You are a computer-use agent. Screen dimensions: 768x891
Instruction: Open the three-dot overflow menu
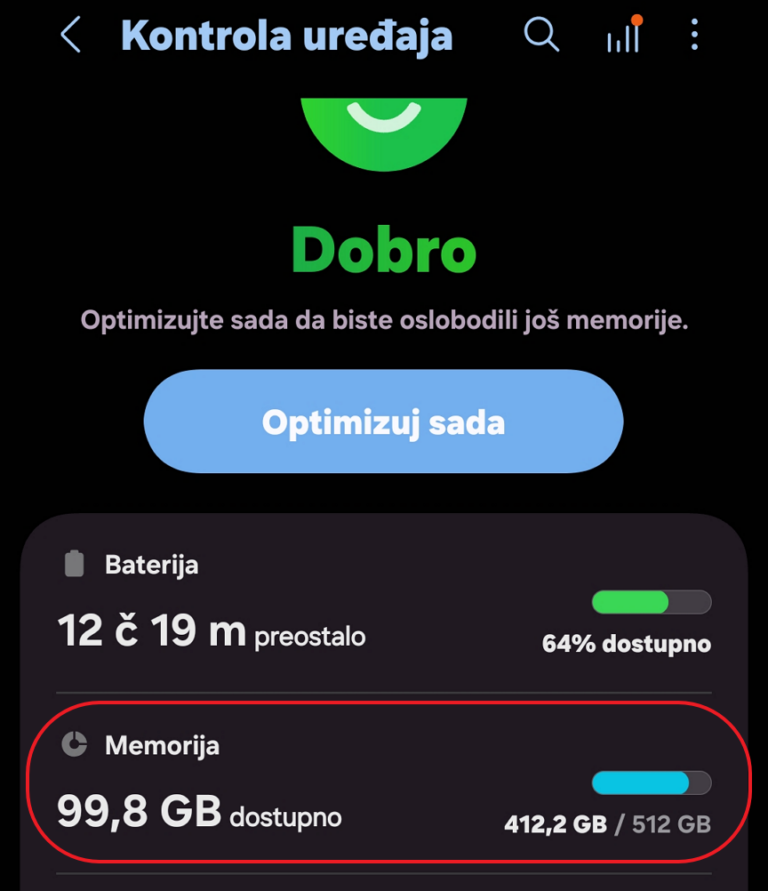695,36
